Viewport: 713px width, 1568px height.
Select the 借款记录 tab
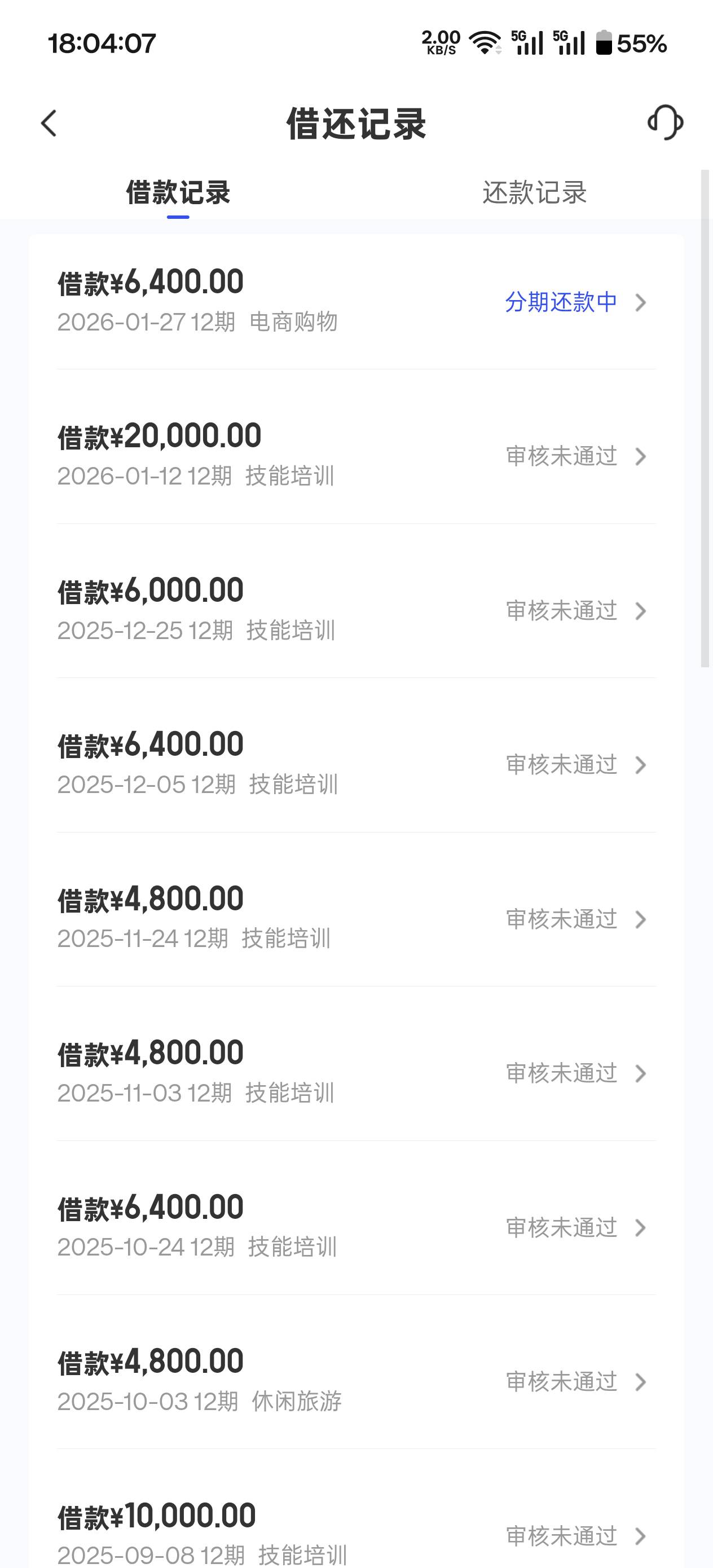click(x=178, y=193)
